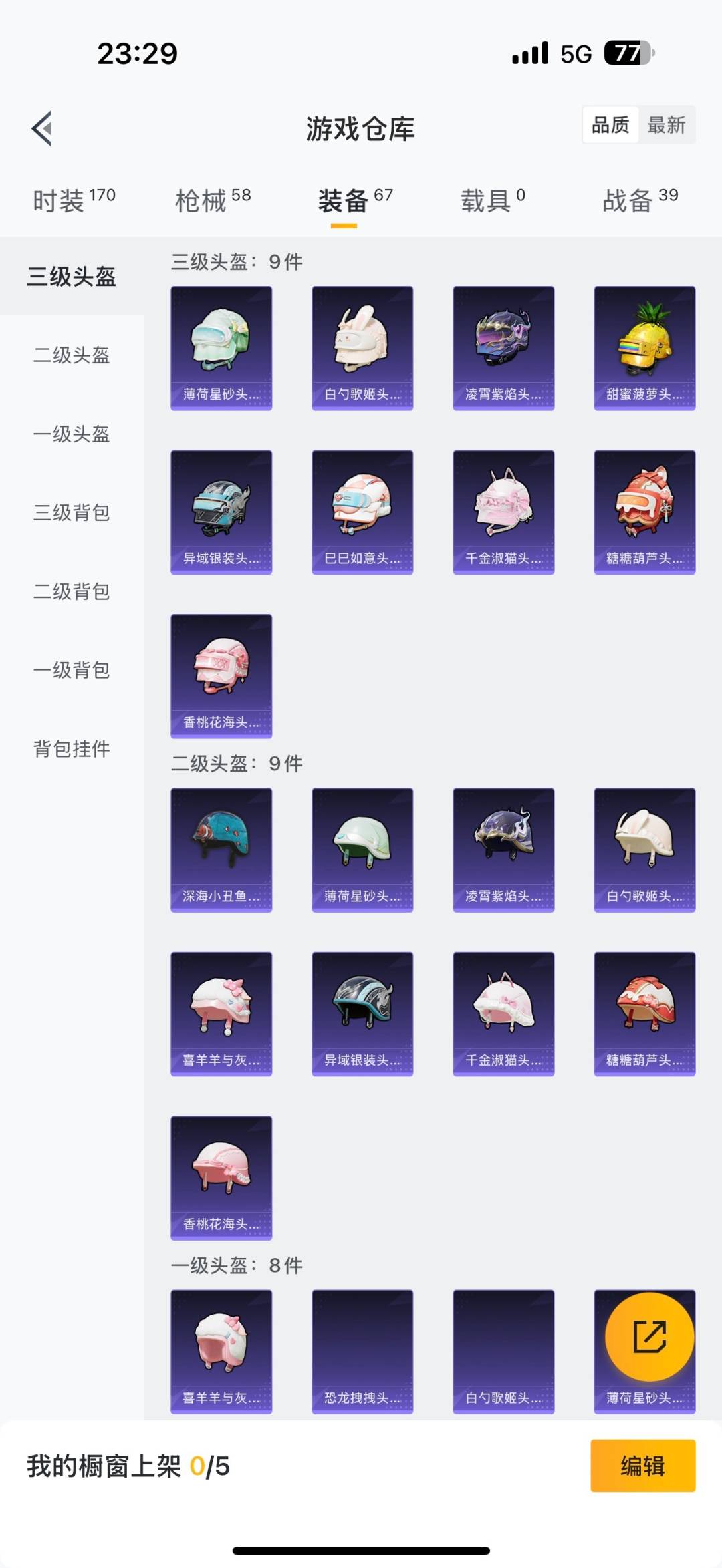The height and width of the screenshot is (1568, 722).
Task: Jump to 三级背包 category
Action: coord(72,512)
